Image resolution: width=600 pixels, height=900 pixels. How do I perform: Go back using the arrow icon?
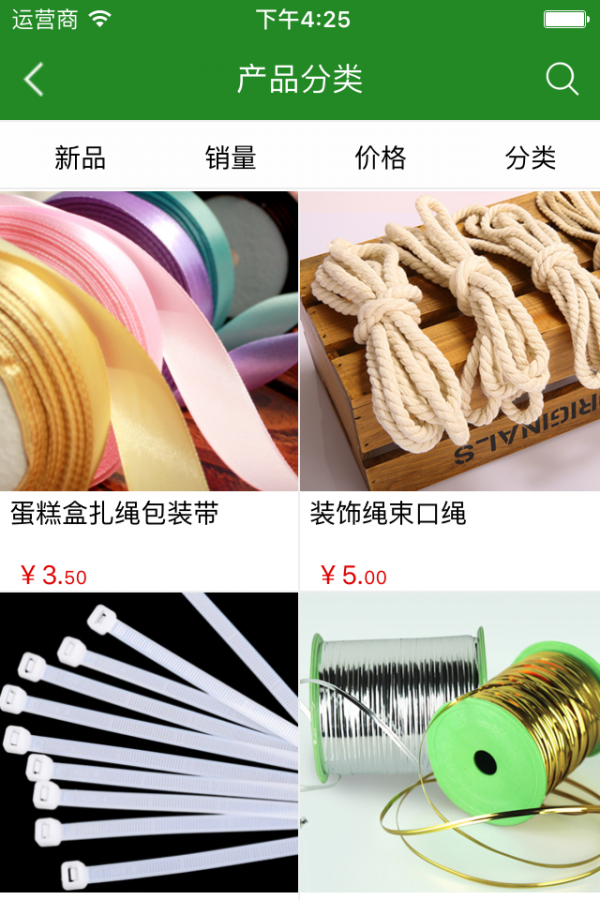[34, 79]
